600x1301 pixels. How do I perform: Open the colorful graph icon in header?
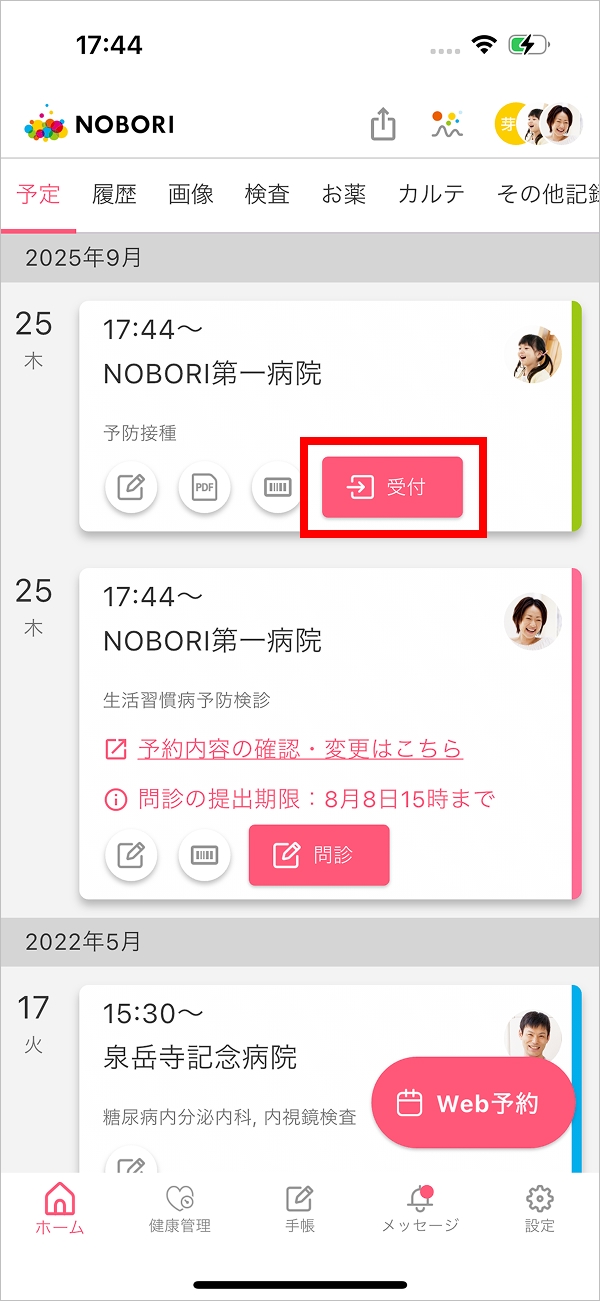[x=447, y=124]
